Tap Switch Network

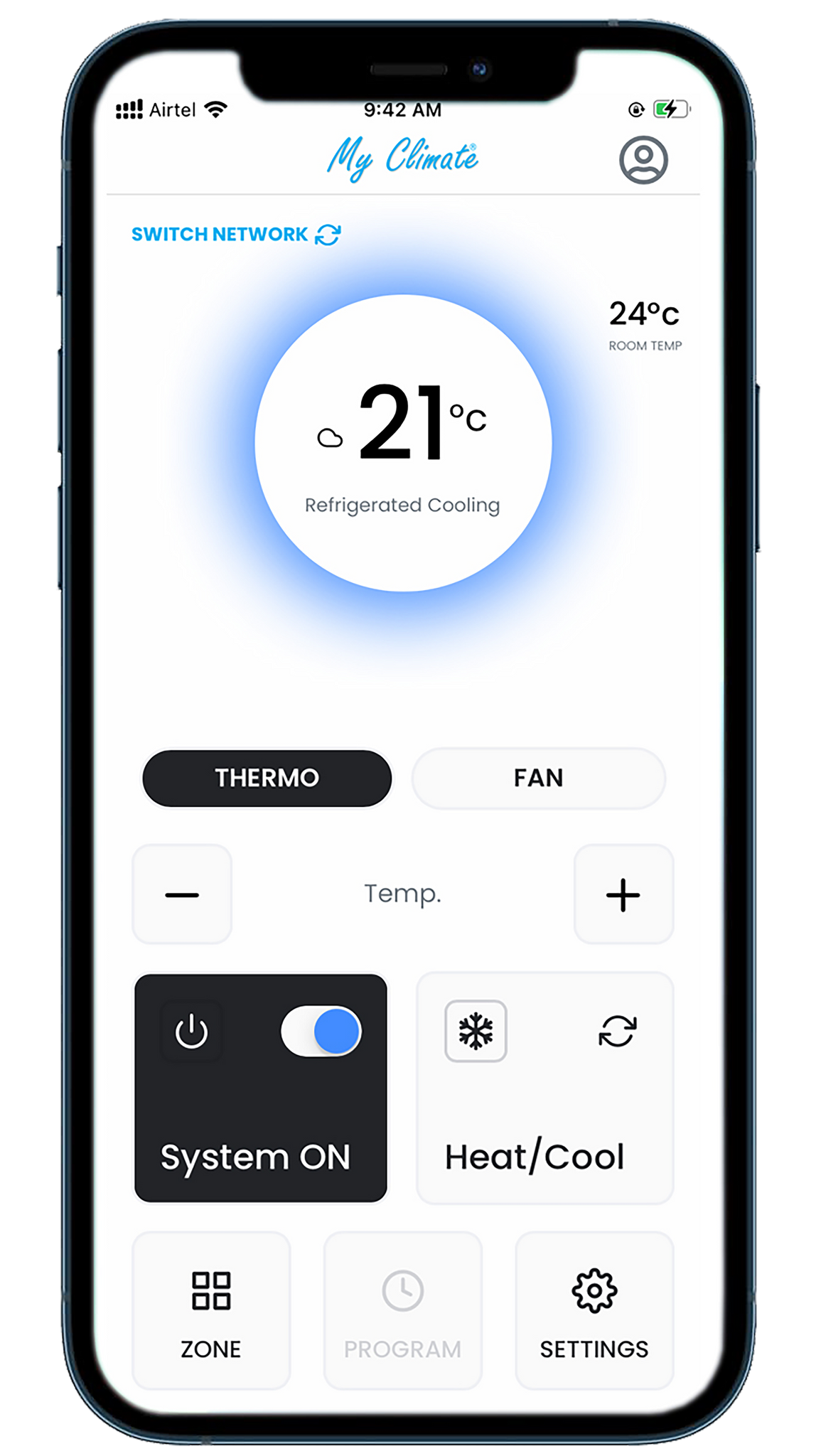coord(236,235)
